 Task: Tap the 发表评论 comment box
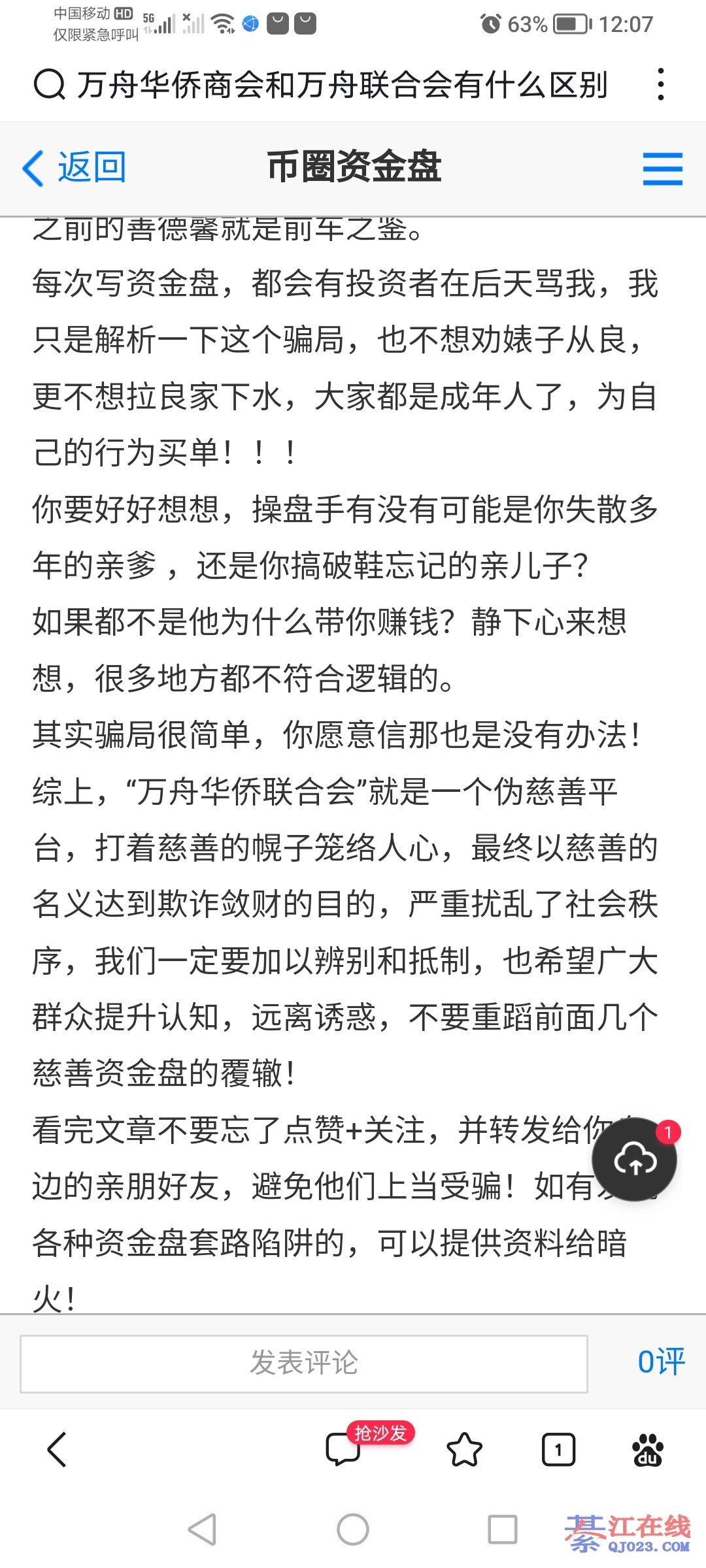tap(304, 1364)
